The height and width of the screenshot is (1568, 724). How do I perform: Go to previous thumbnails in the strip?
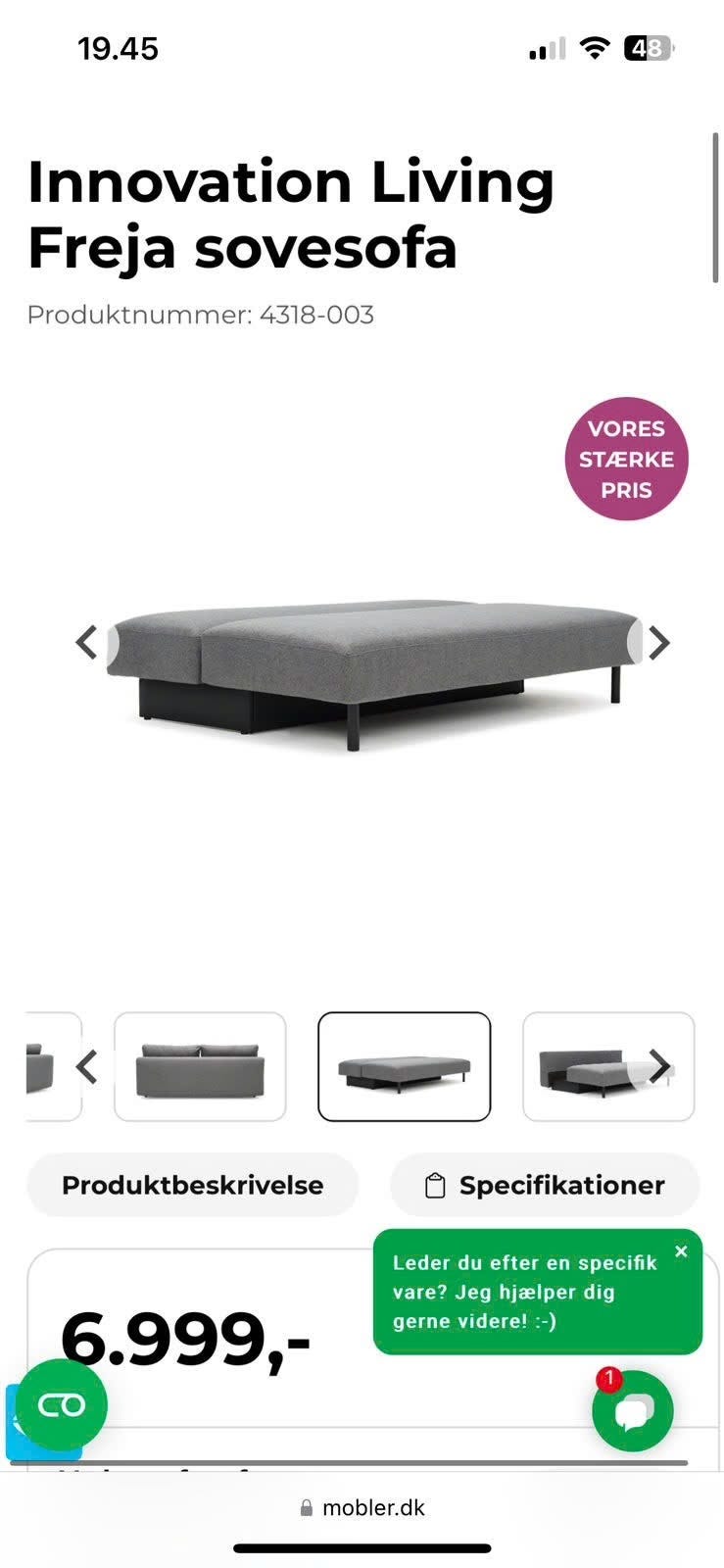coord(87,1066)
